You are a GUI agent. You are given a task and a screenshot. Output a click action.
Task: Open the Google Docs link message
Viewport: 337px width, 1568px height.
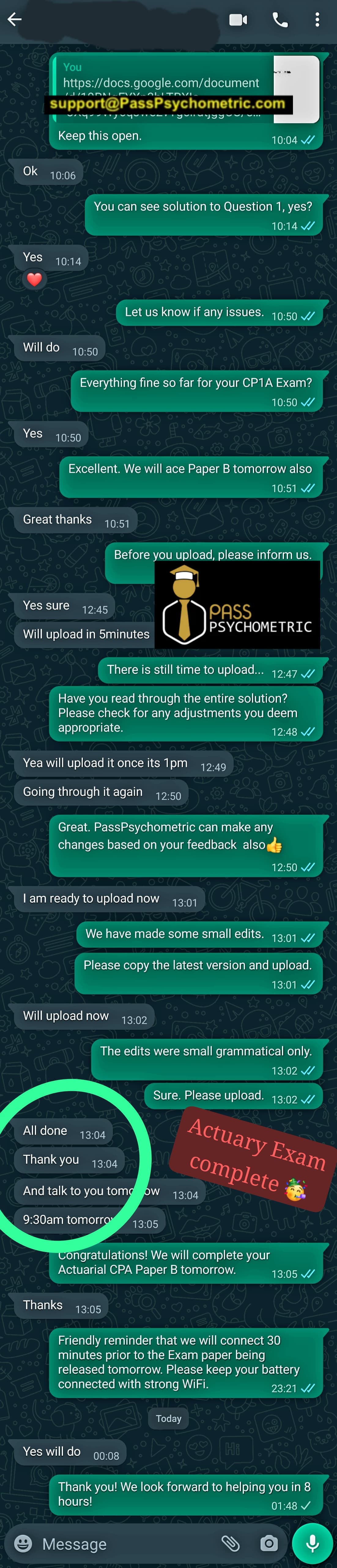click(x=161, y=83)
